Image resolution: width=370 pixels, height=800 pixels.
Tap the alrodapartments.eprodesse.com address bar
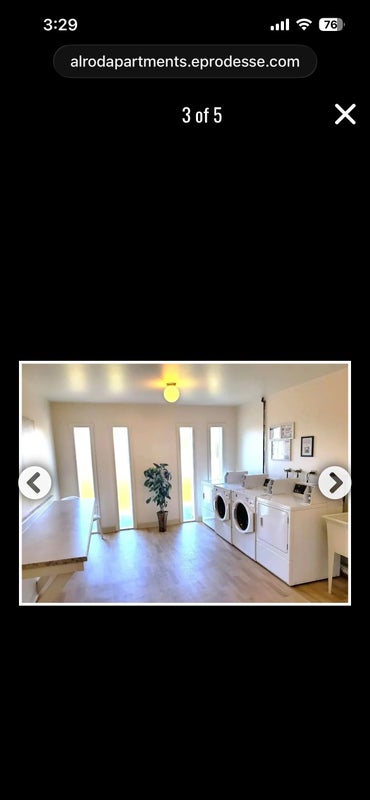(x=185, y=62)
